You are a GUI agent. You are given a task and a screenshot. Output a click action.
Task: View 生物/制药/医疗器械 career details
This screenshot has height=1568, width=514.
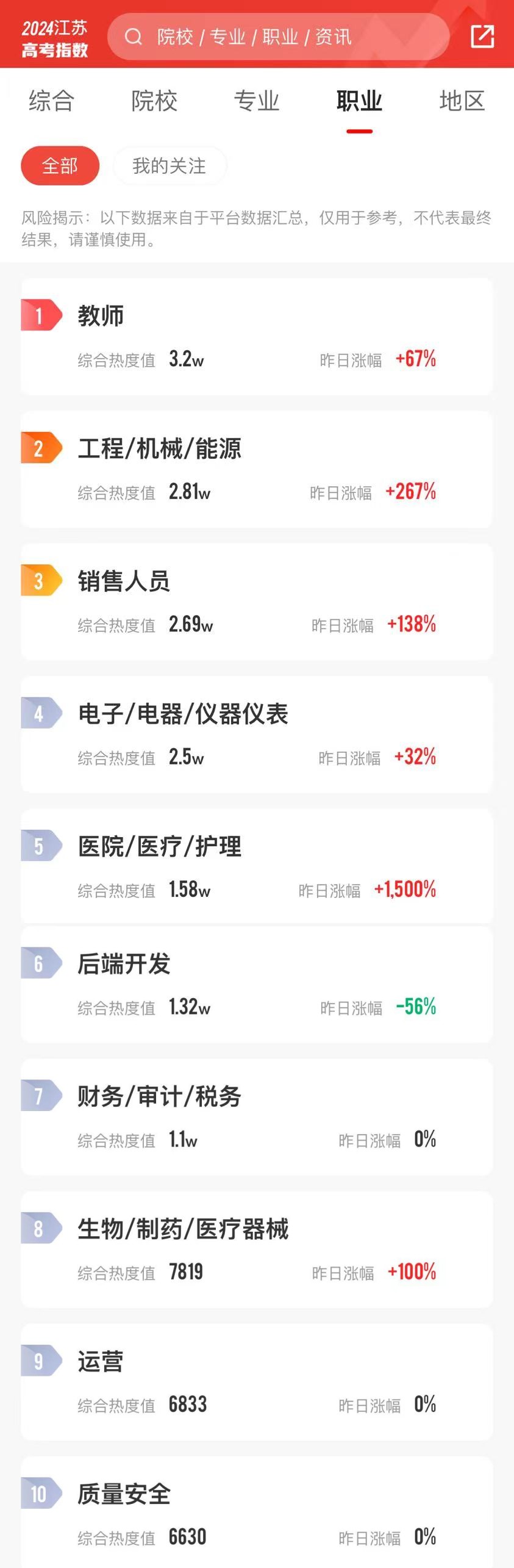point(257,1249)
